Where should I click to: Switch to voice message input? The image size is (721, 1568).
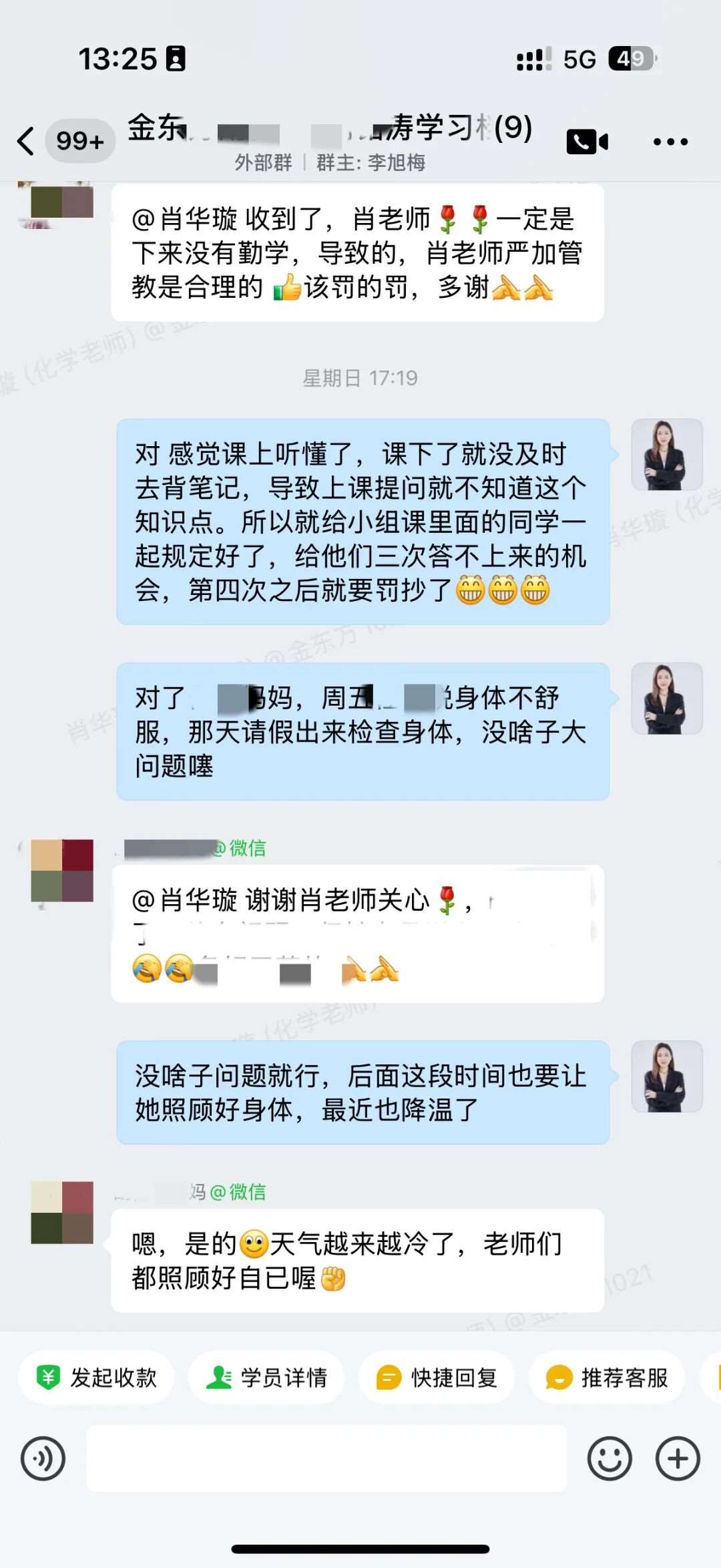43,1458
